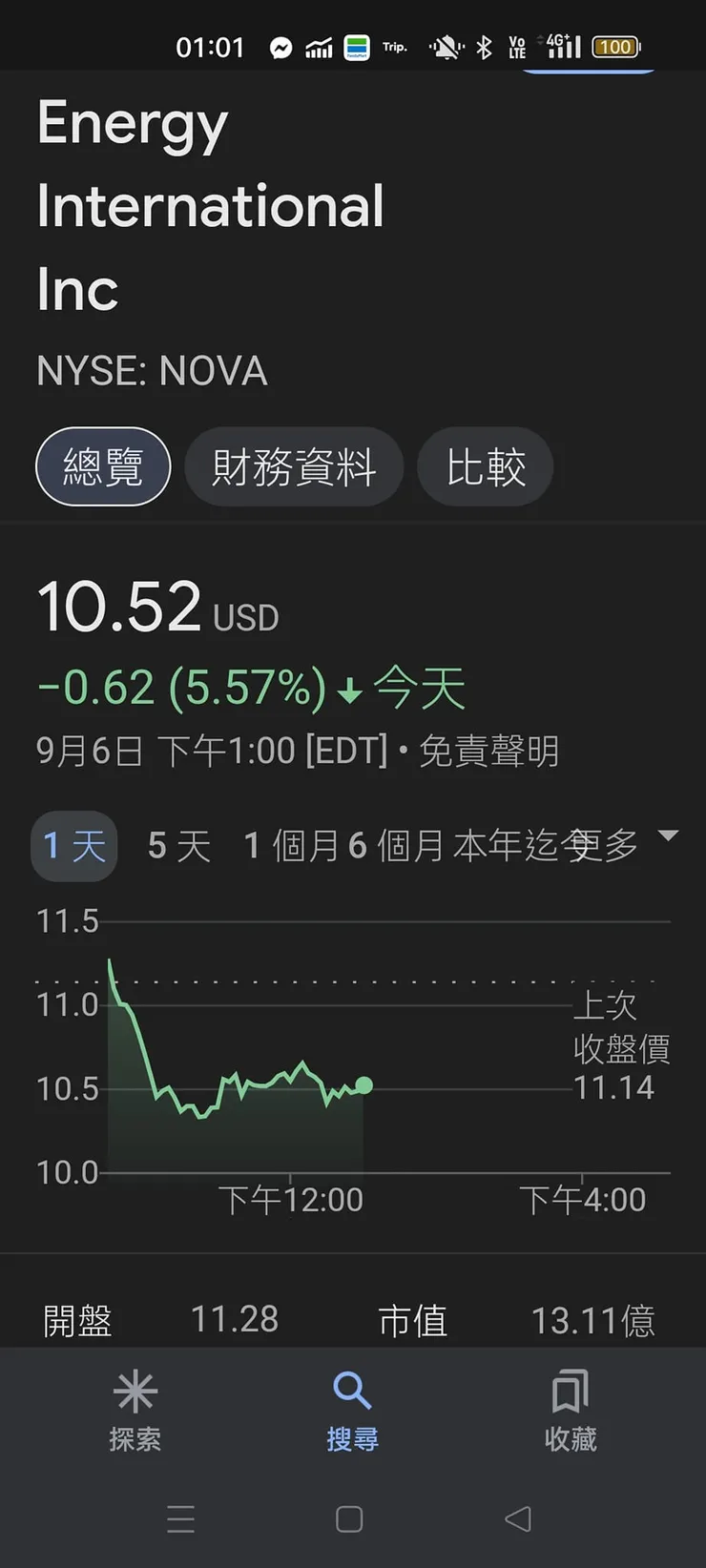Tap the notification mute icon in the status bar

coord(443,46)
